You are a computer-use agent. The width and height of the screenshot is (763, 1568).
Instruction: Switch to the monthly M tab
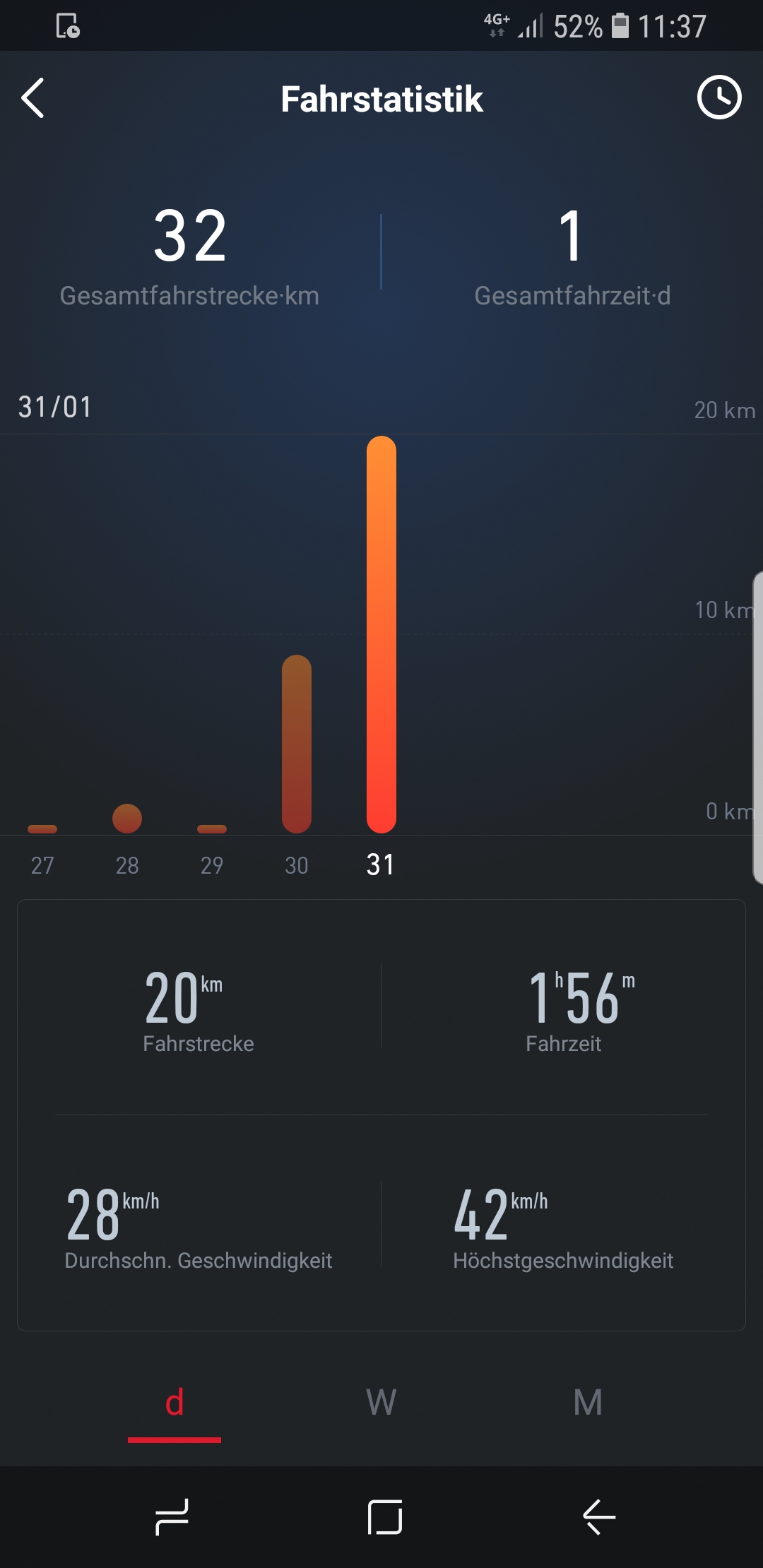pyautogui.click(x=588, y=1403)
